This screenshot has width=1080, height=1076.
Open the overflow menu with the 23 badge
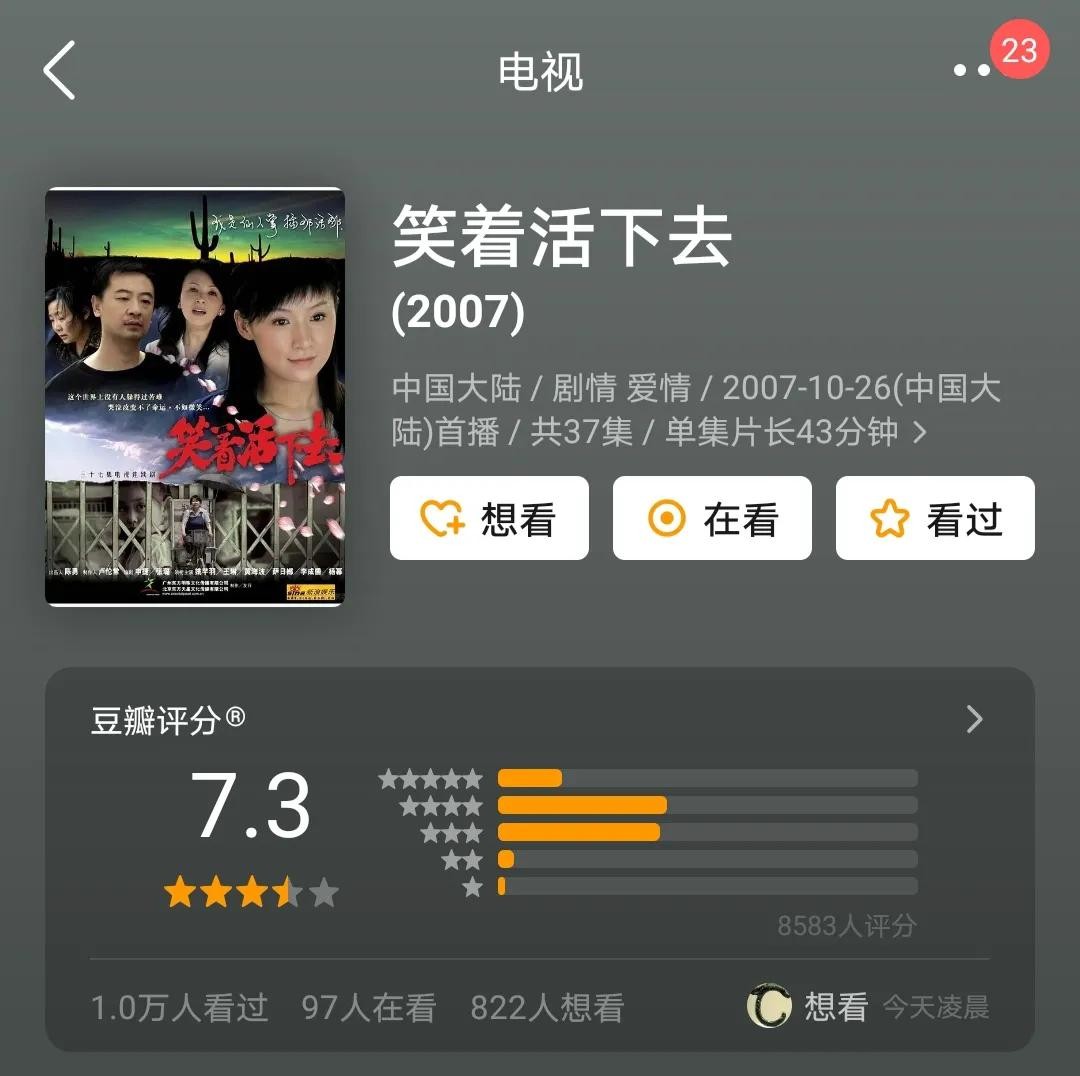(x=973, y=70)
